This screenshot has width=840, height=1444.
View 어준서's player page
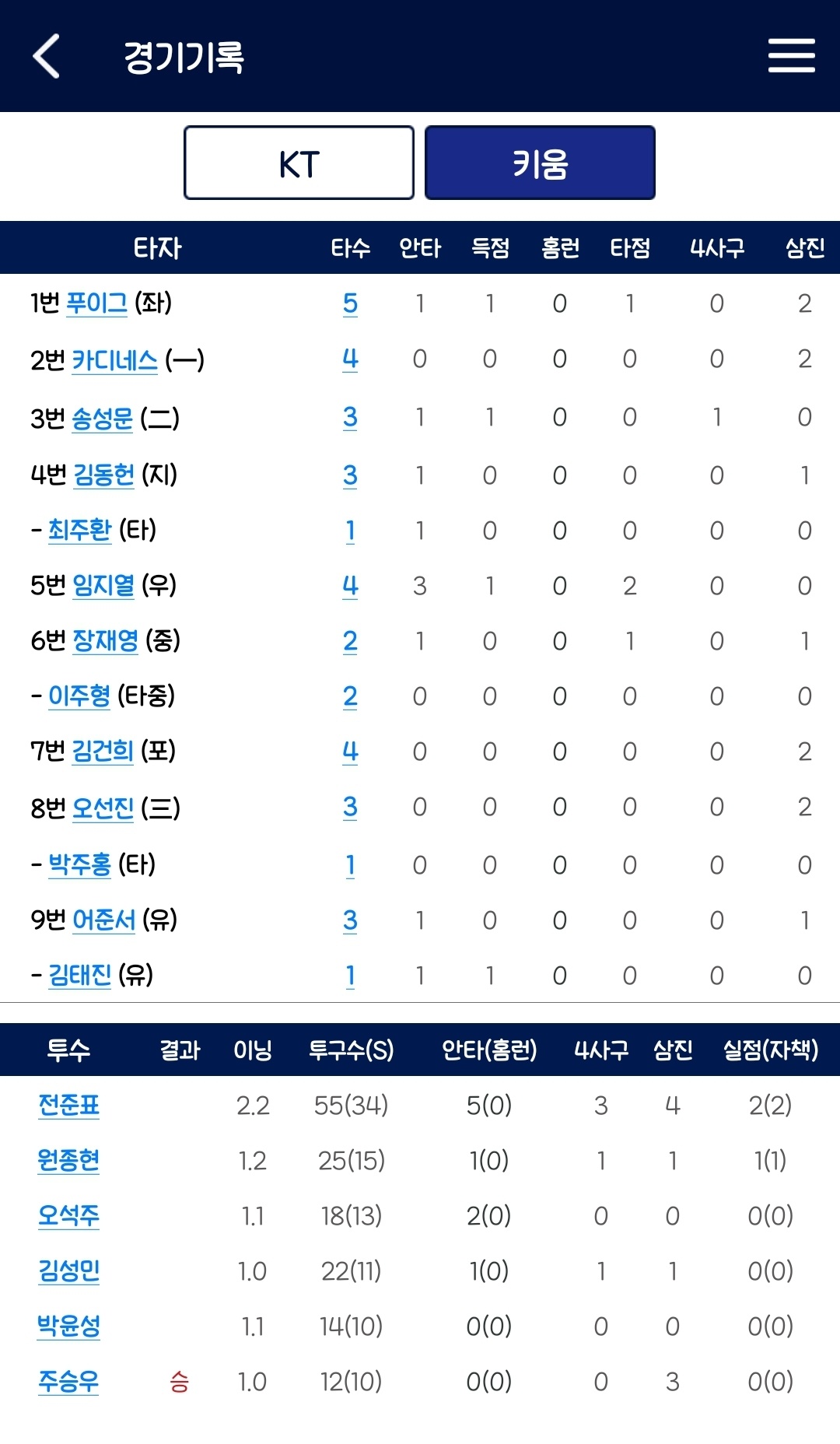tap(103, 920)
